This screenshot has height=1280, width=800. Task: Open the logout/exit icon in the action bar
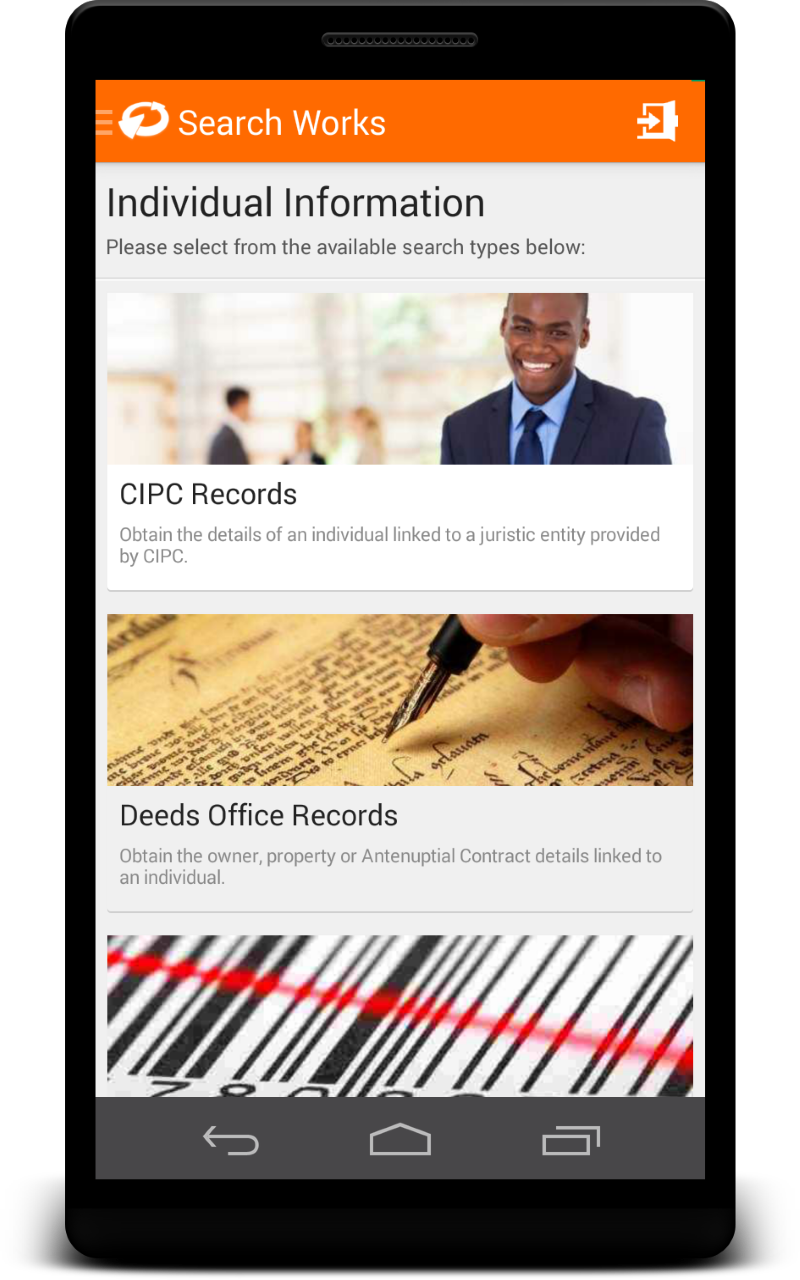pyautogui.click(x=657, y=121)
